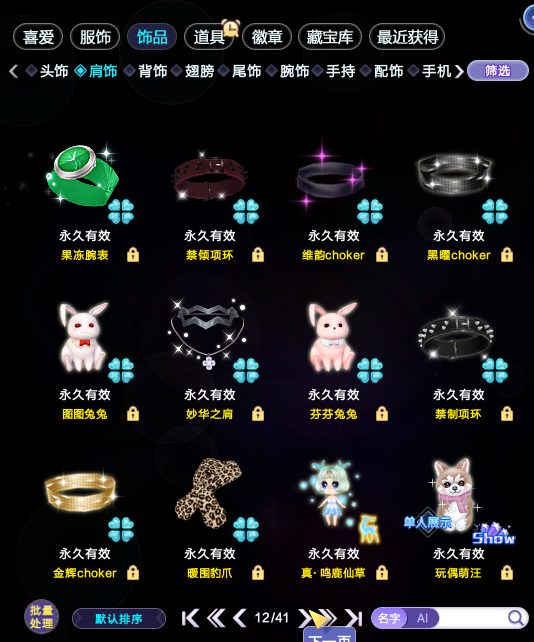Image resolution: width=534 pixels, height=642 pixels.
Task: Open the 道具 tab
Action: pos(209,37)
